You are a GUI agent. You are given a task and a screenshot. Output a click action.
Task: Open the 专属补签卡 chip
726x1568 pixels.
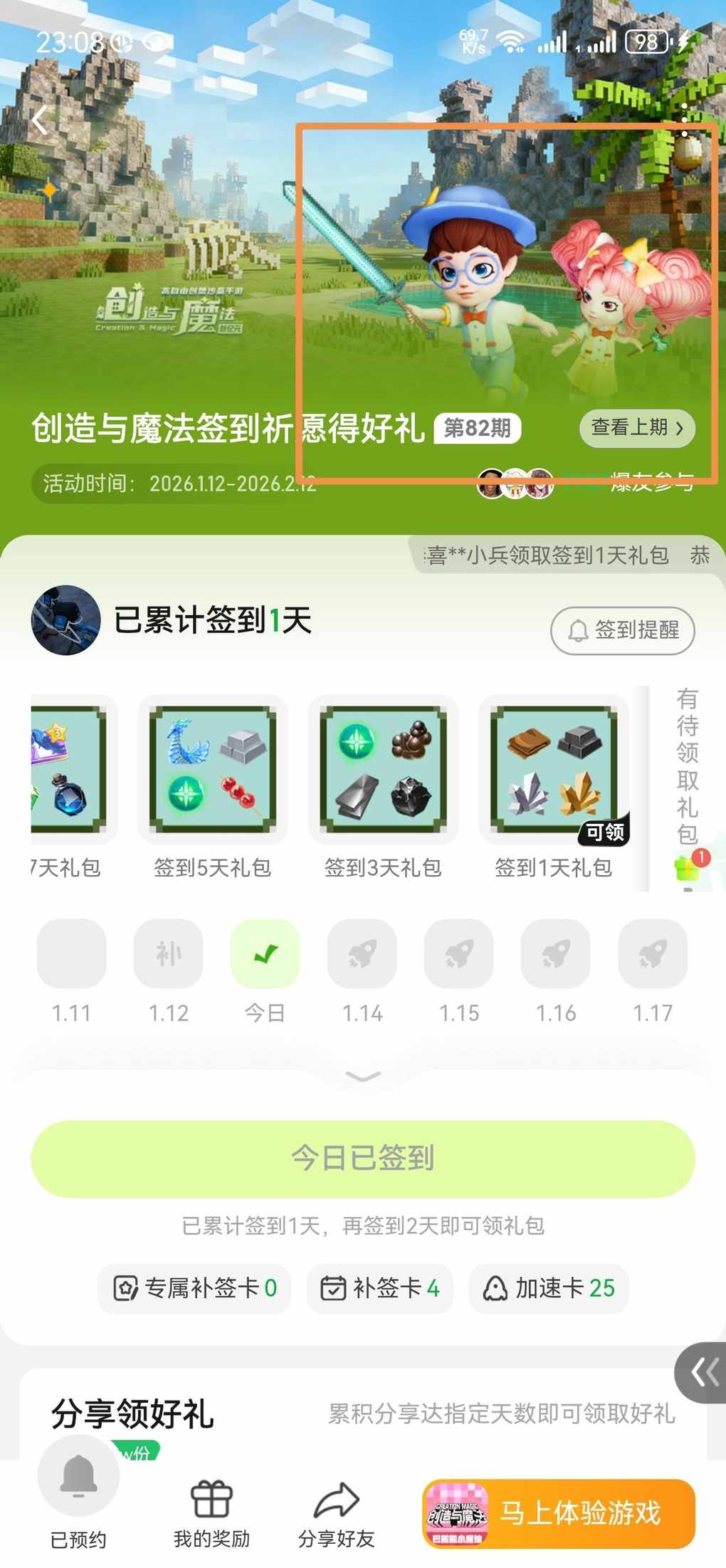(194, 1288)
